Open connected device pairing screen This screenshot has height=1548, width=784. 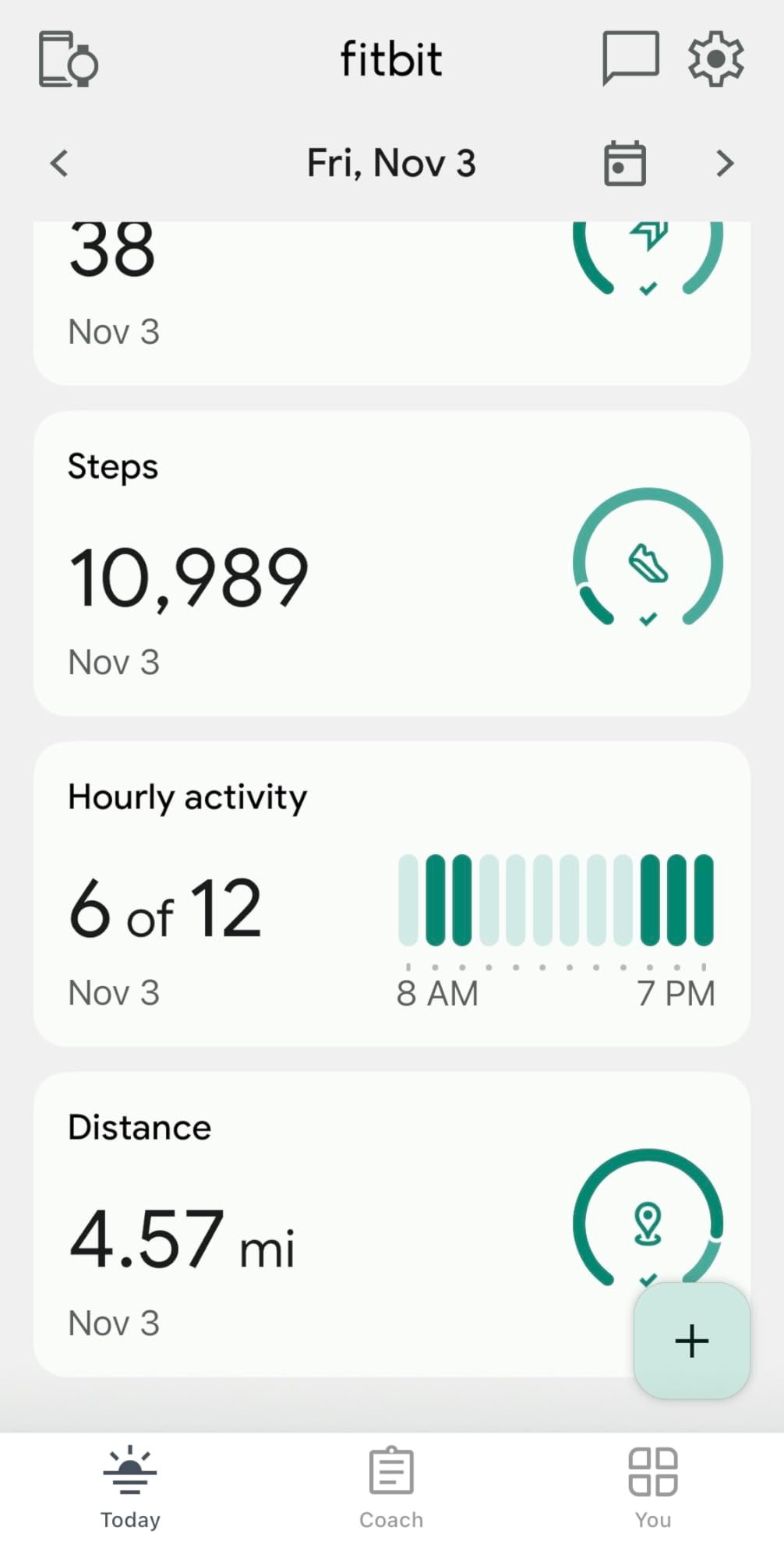[67, 59]
